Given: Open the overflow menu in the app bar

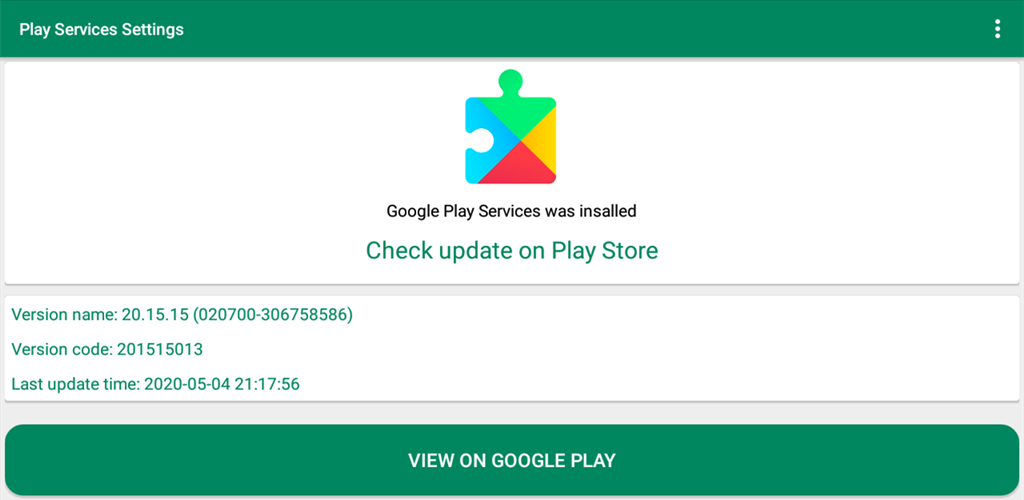Looking at the screenshot, I should click(x=997, y=29).
